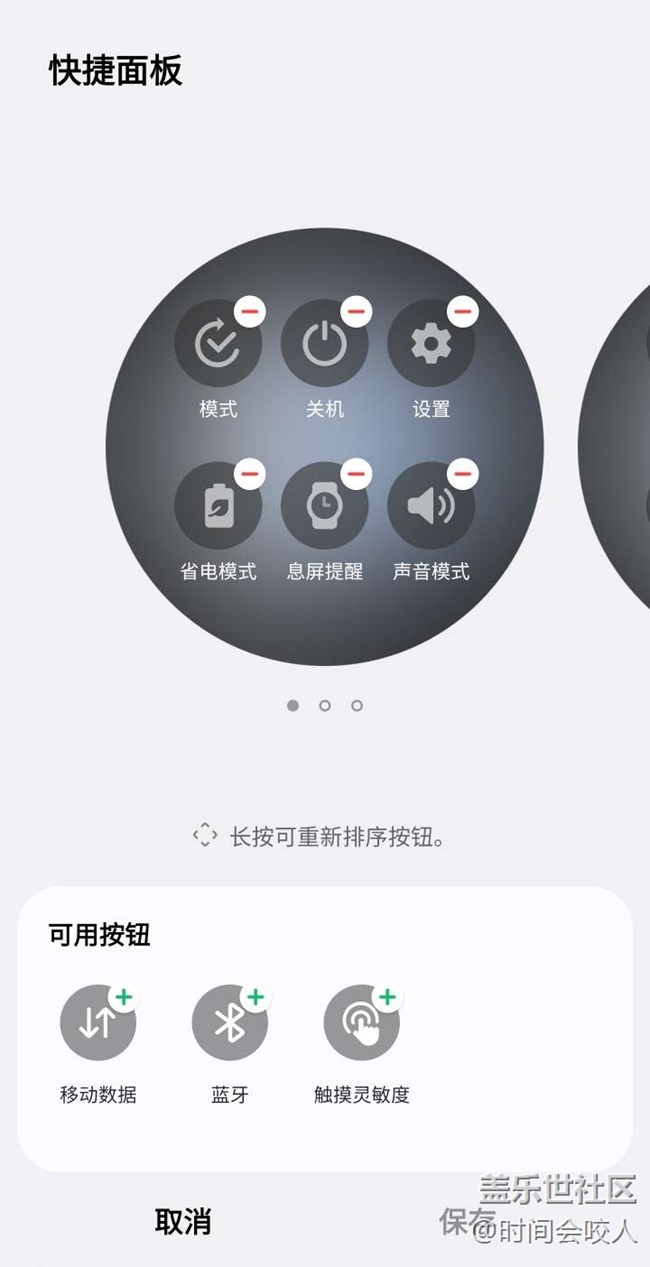Remove the 关机 button from the panel
This screenshot has height=1267, width=650.
(356, 311)
